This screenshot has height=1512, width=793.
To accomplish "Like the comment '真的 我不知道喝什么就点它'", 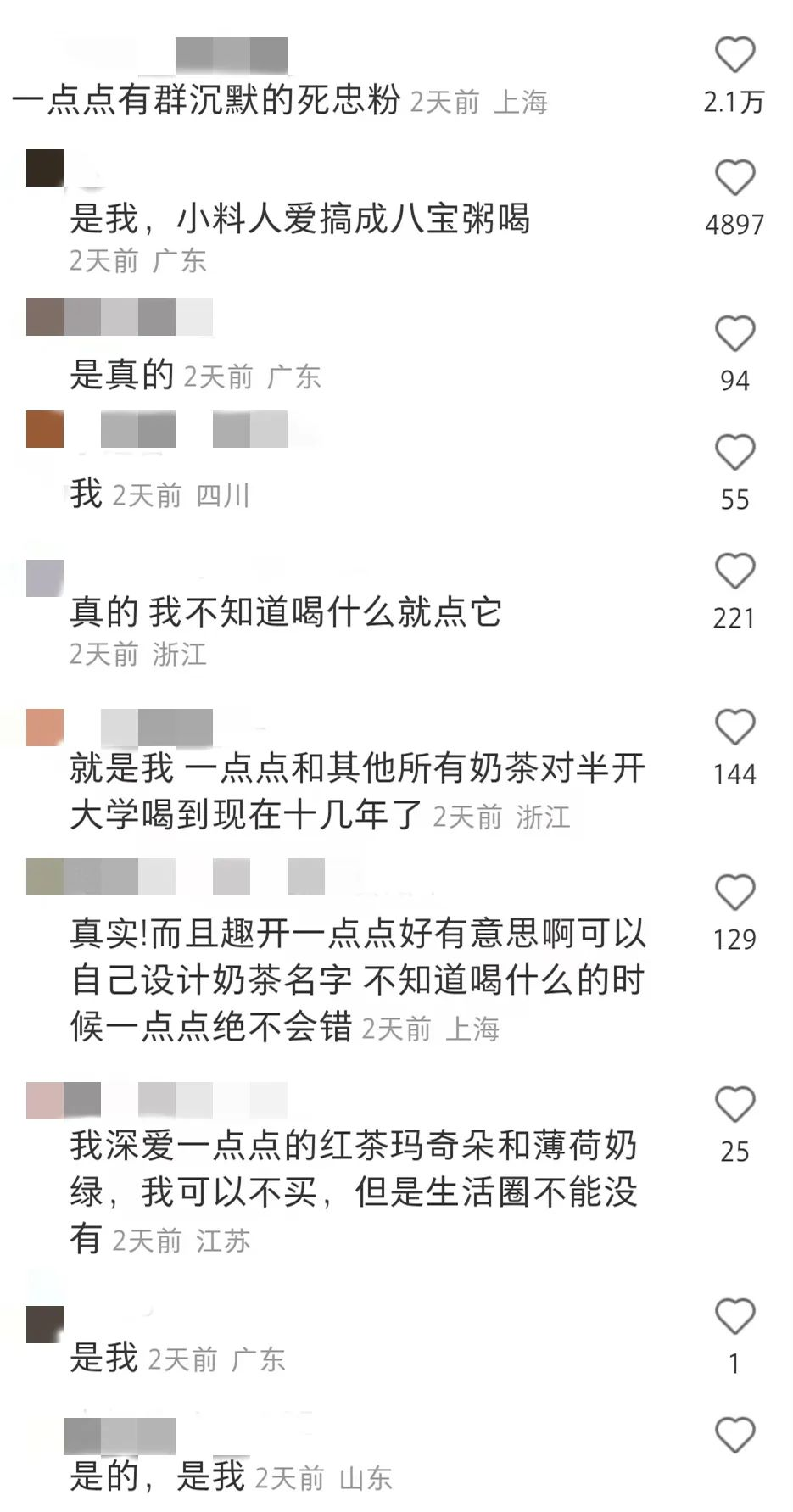I will (x=734, y=572).
